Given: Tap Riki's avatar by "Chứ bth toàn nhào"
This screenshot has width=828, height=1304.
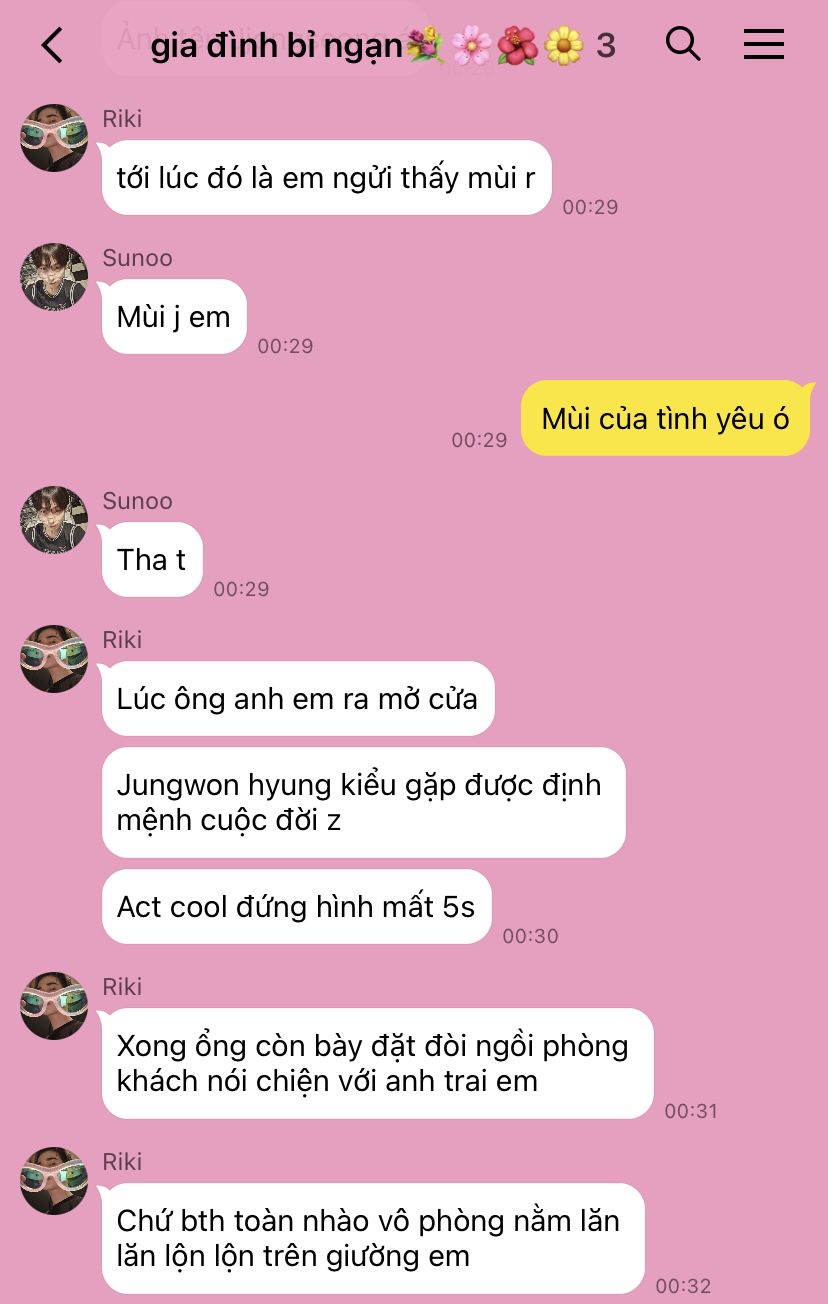Looking at the screenshot, I should click(54, 1181).
